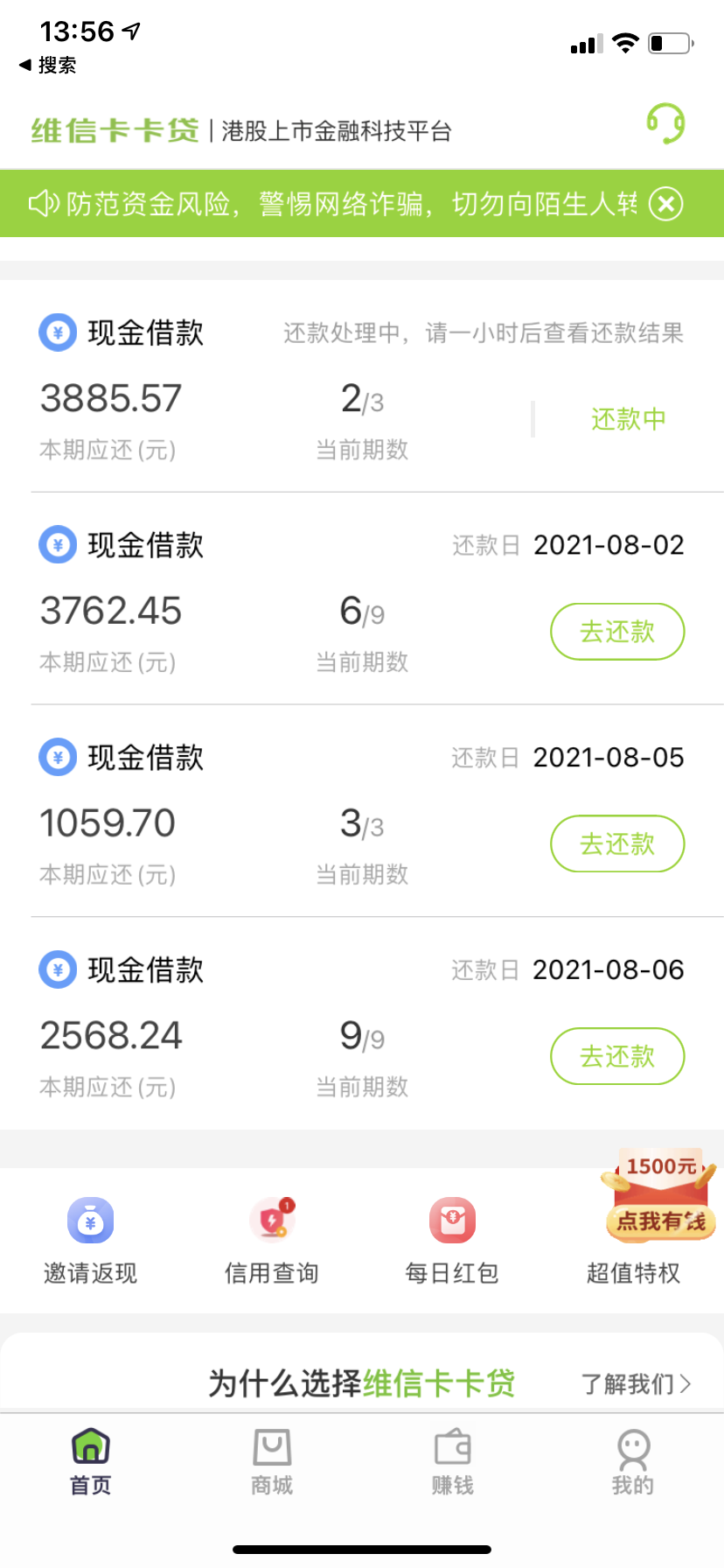Tap 去还款 for the 2021-08-02 loan
724x1568 pixels.
tap(617, 632)
